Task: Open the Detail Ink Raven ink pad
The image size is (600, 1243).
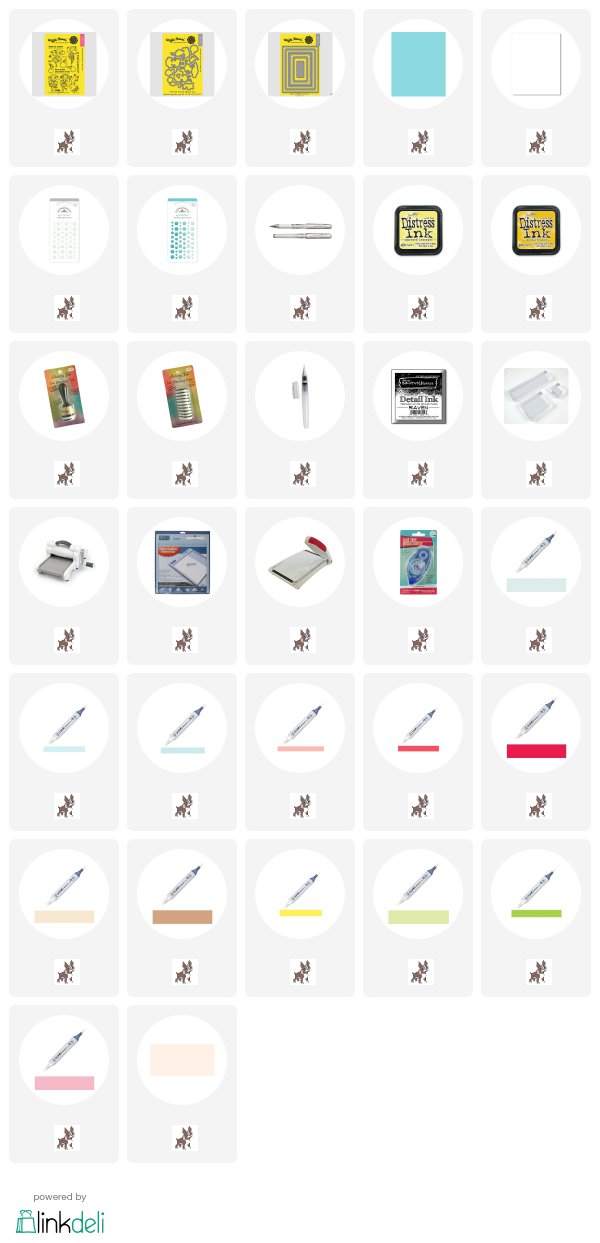Action: (x=418, y=396)
